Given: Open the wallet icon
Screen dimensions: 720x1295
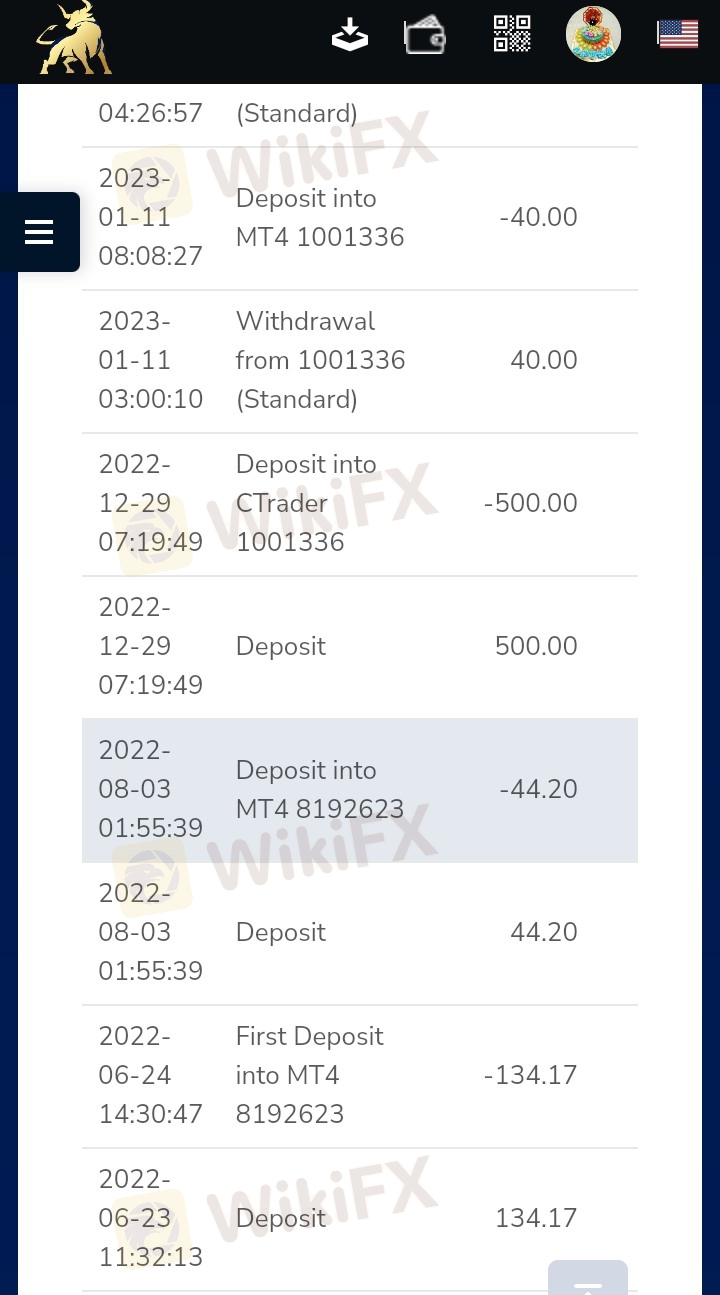Looking at the screenshot, I should [x=425, y=35].
